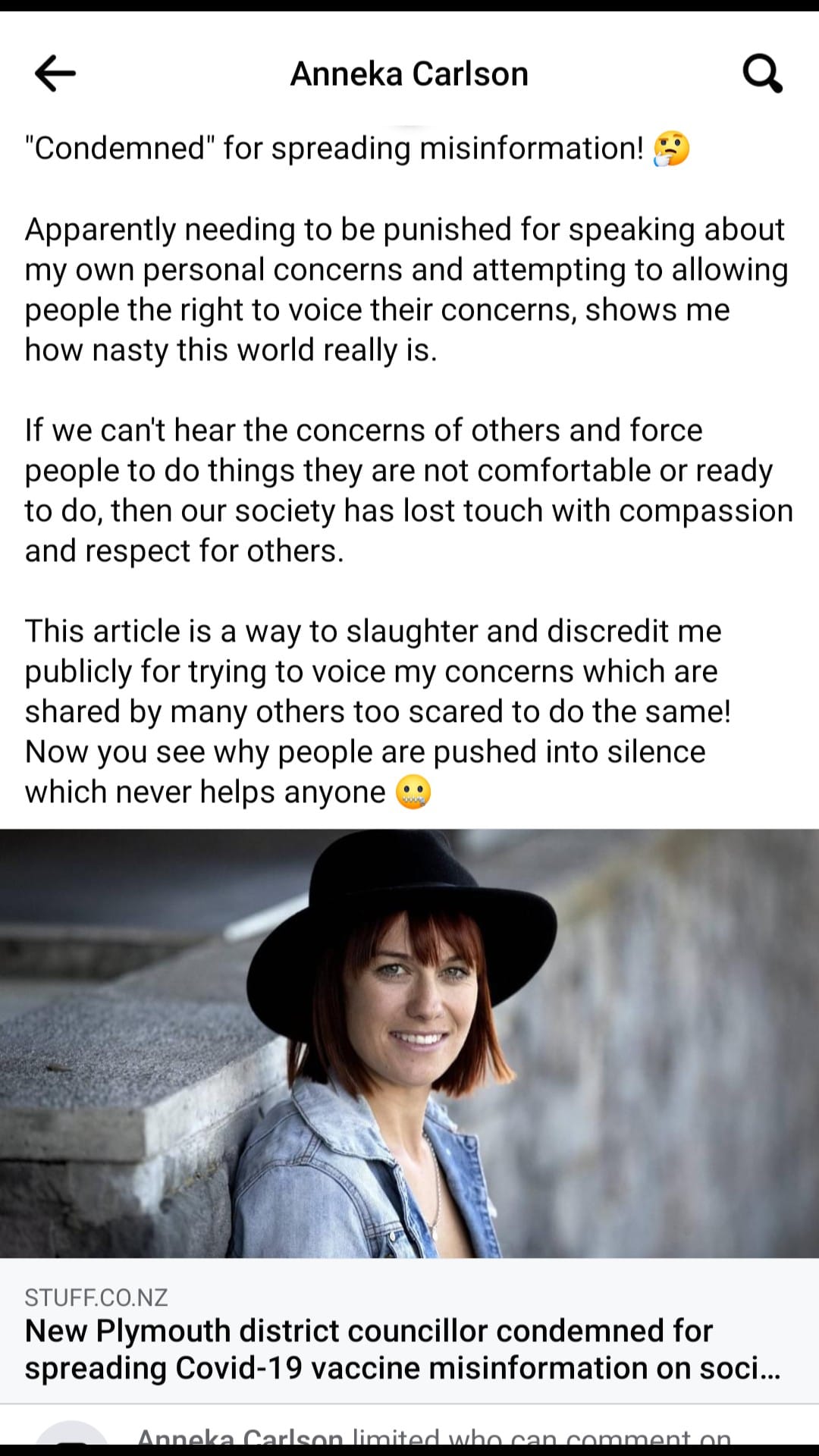This screenshot has width=819, height=1456.
Task: Go back using the arrow icon
Action: coord(55,74)
